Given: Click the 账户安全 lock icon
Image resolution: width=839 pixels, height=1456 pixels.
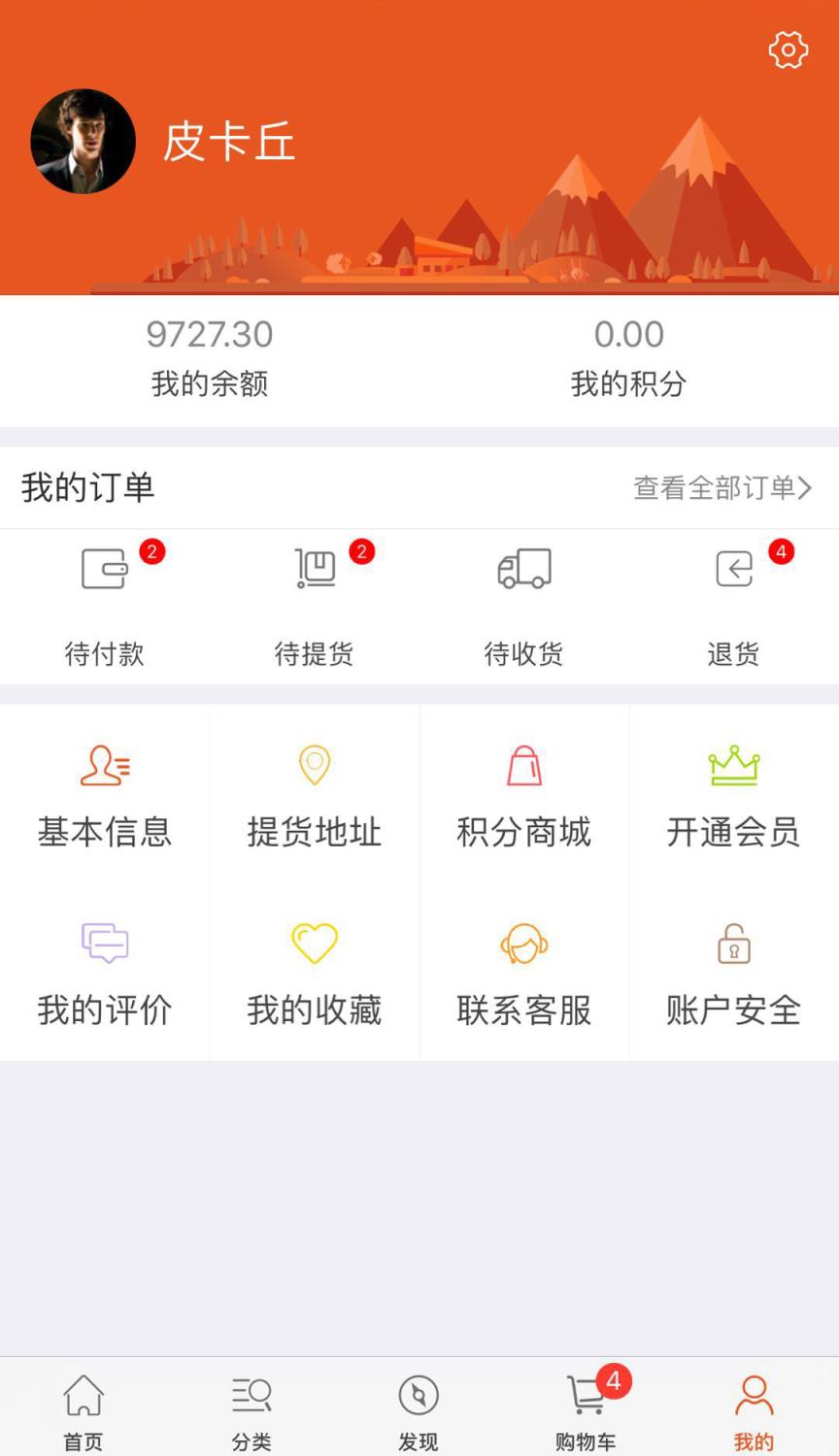Looking at the screenshot, I should [x=734, y=942].
